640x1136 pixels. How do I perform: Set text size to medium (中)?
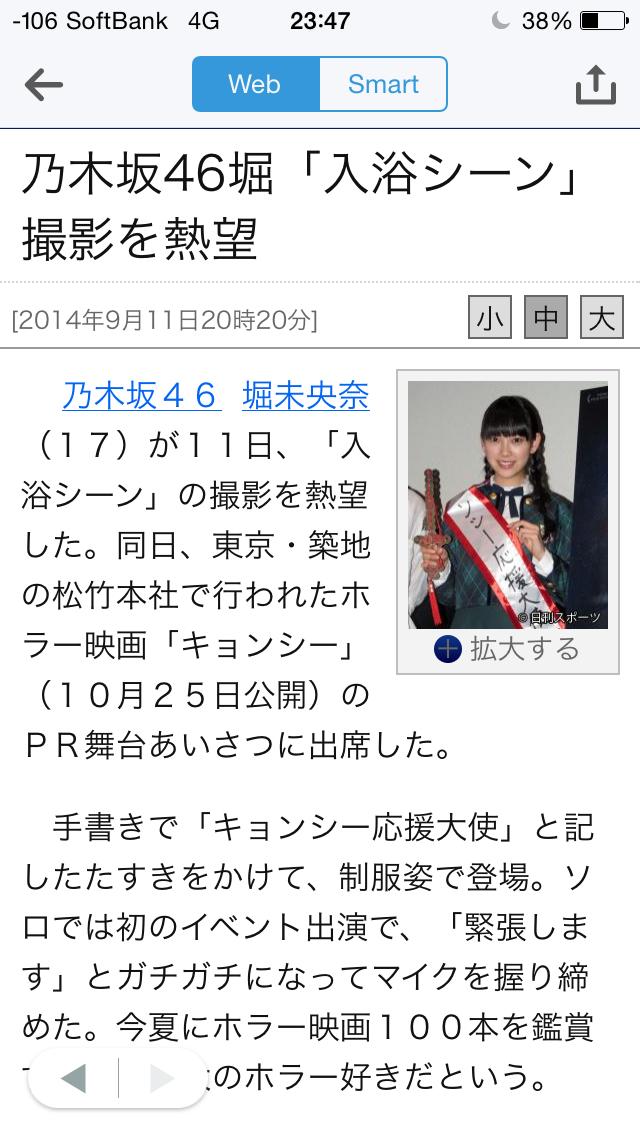click(x=546, y=319)
